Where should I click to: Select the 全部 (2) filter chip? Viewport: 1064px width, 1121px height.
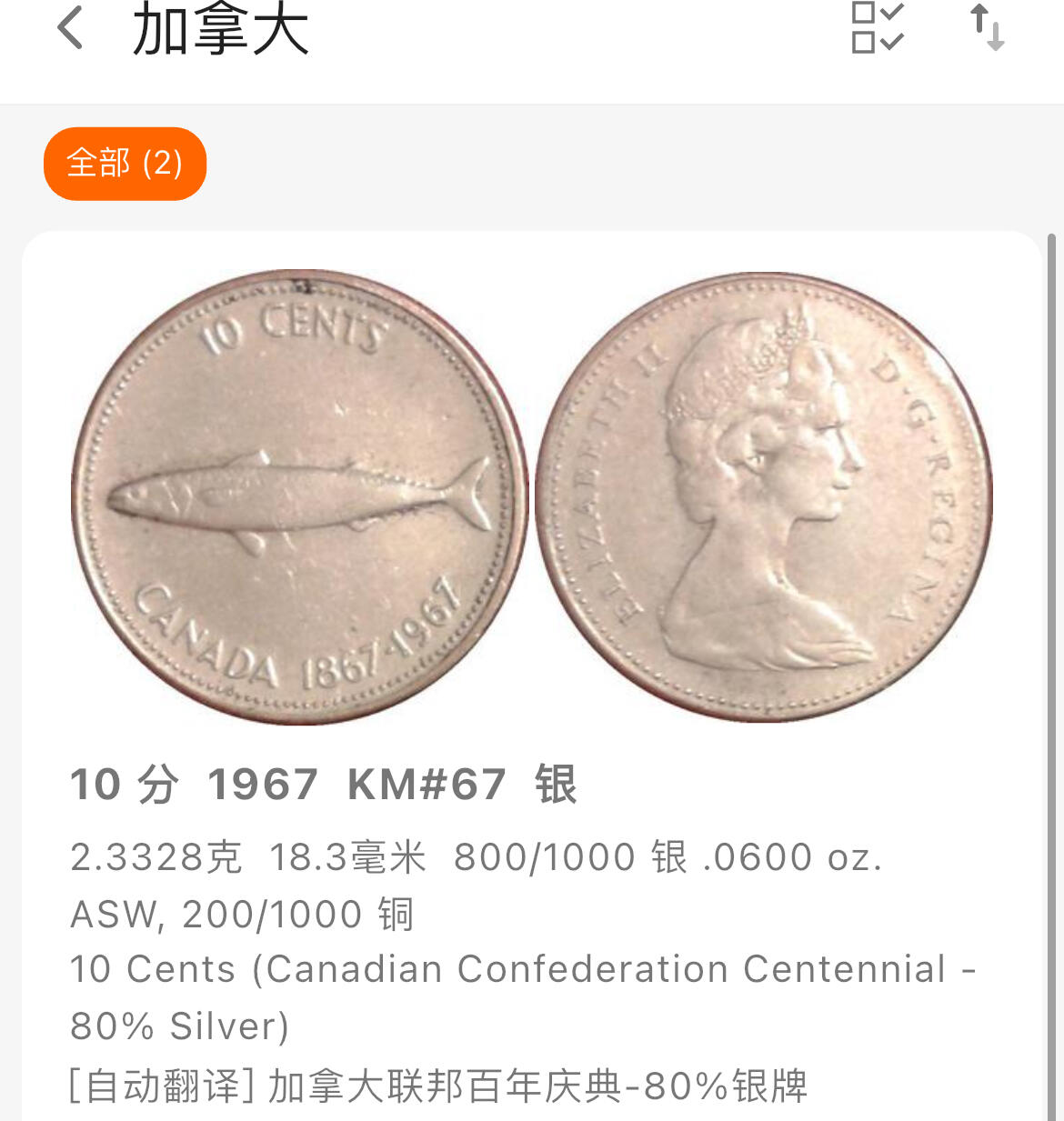(x=125, y=164)
